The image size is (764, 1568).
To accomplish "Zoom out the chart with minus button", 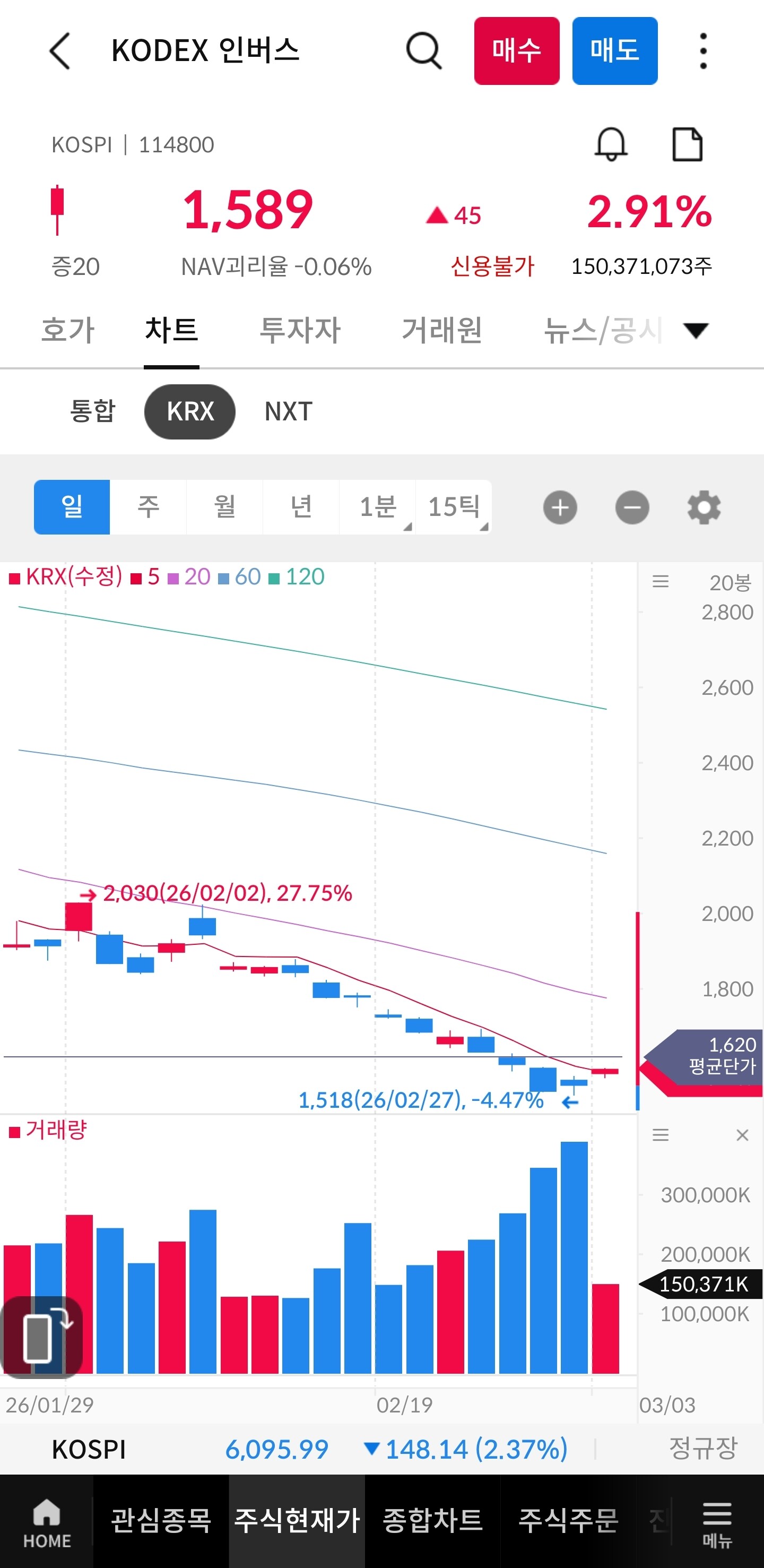I will tap(632, 507).
